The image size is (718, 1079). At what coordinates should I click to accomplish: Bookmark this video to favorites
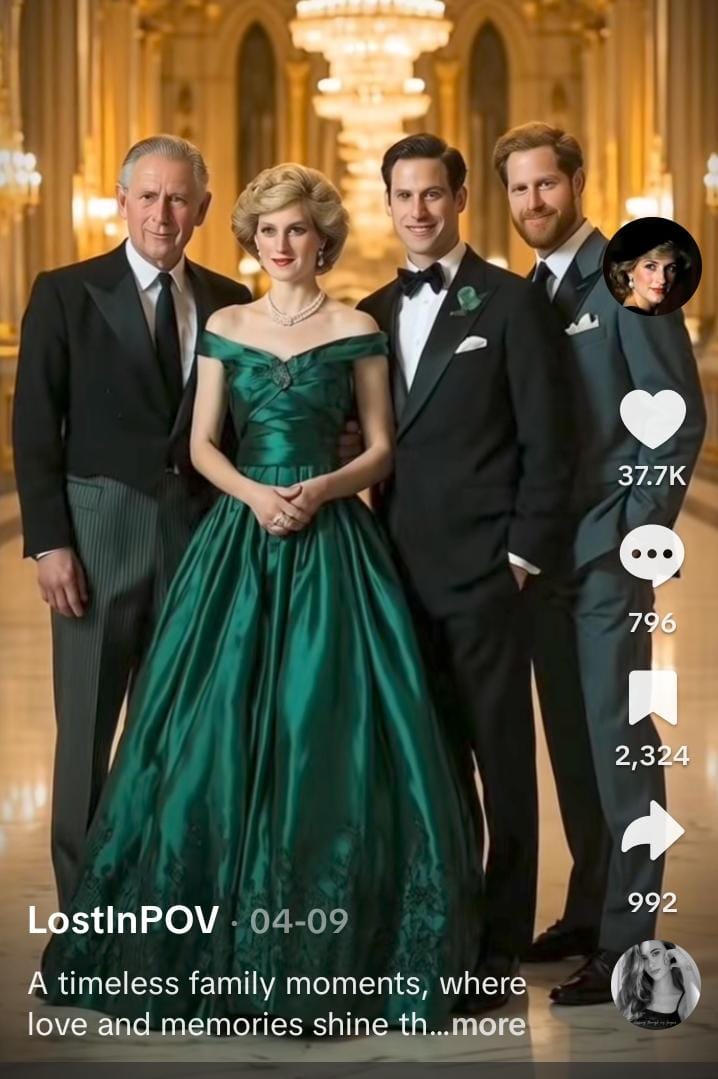tap(652, 697)
